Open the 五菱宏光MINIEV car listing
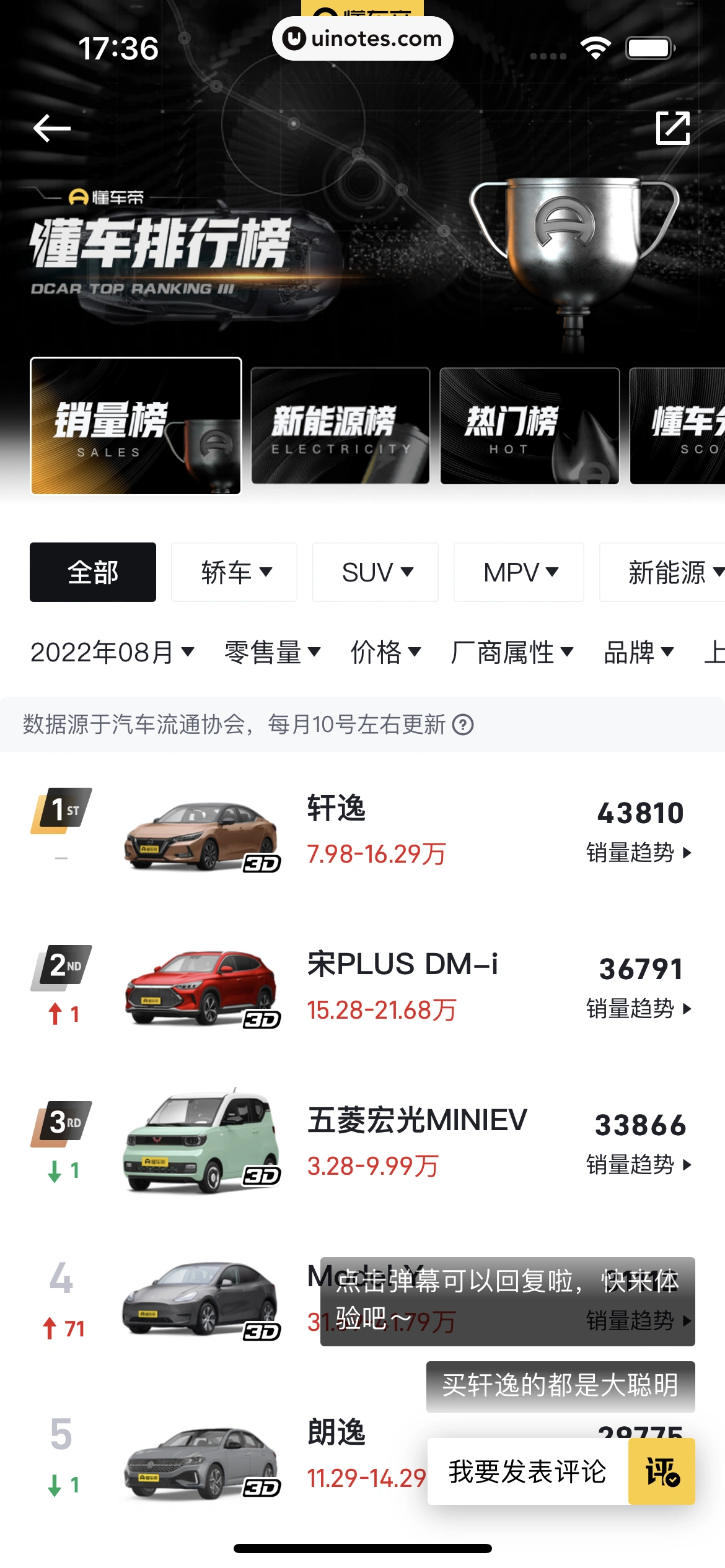Screen dimensions: 725x1568 [x=417, y=1121]
